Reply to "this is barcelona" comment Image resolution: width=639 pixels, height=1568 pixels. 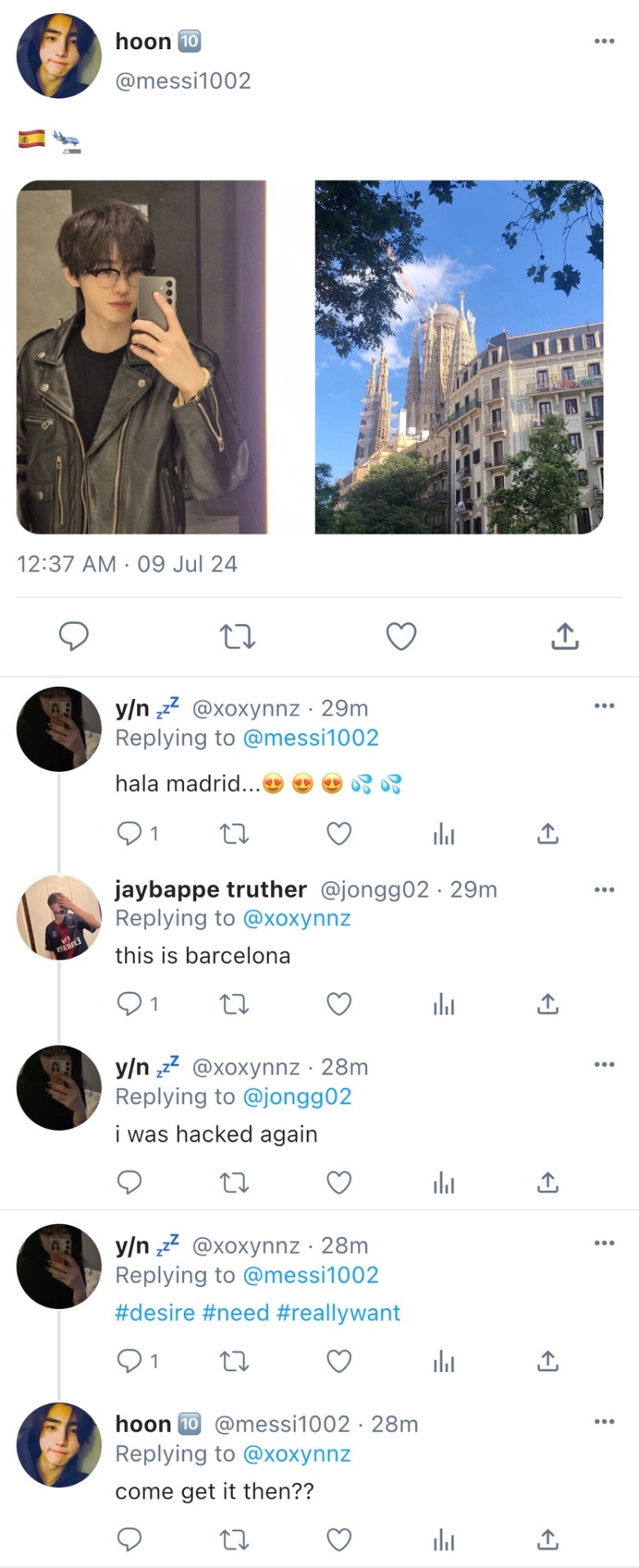coord(129,1004)
